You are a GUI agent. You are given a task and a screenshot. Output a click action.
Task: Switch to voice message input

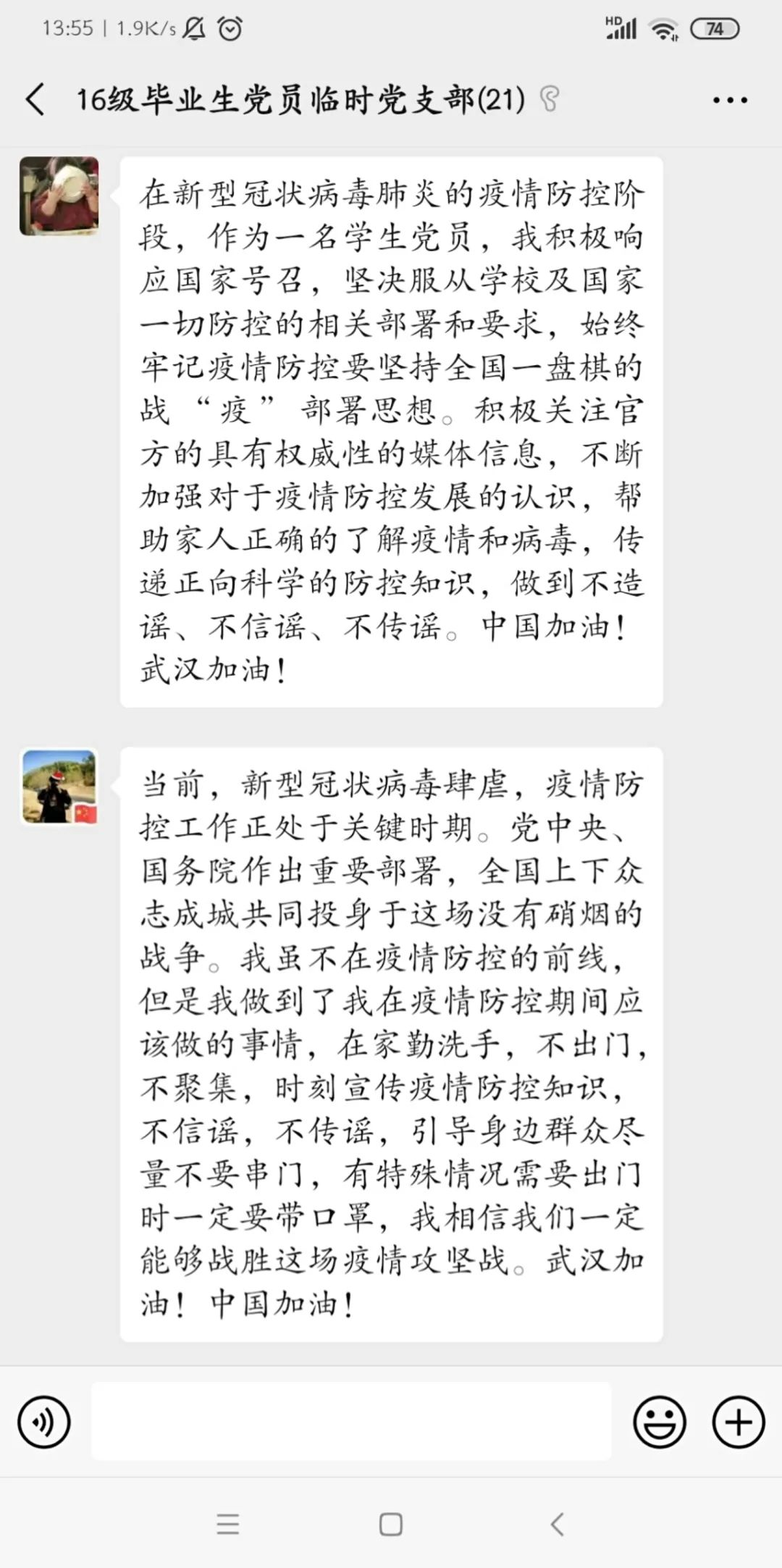click(44, 1422)
